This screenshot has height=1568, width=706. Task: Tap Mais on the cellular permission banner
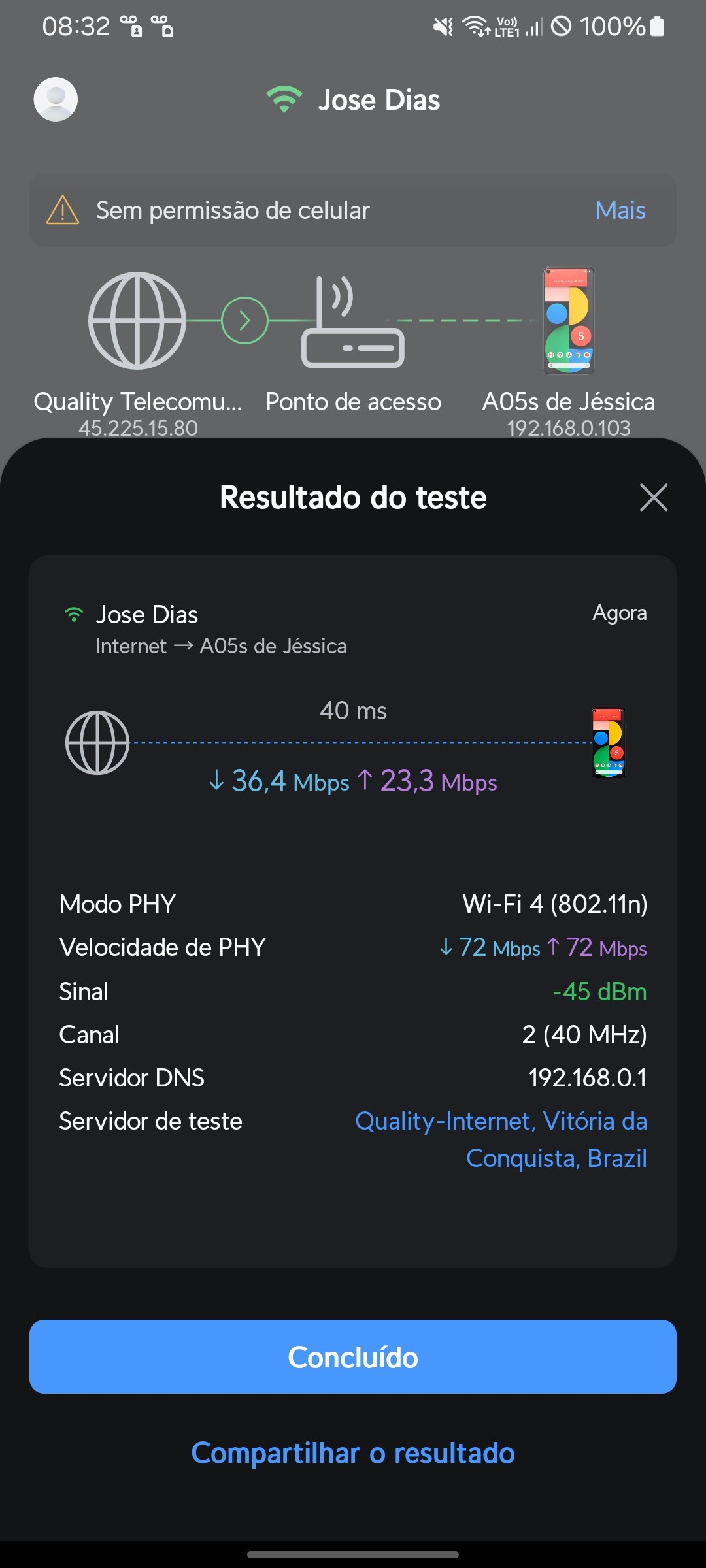(x=620, y=210)
